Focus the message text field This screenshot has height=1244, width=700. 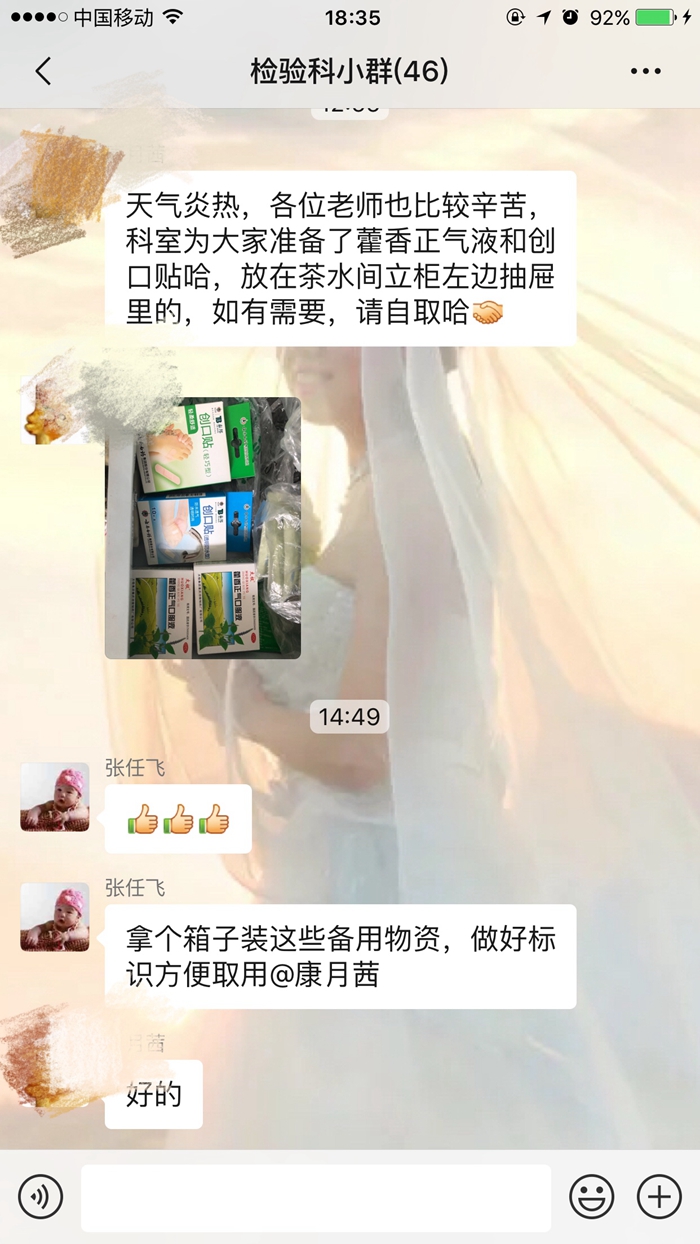[x=315, y=1197]
